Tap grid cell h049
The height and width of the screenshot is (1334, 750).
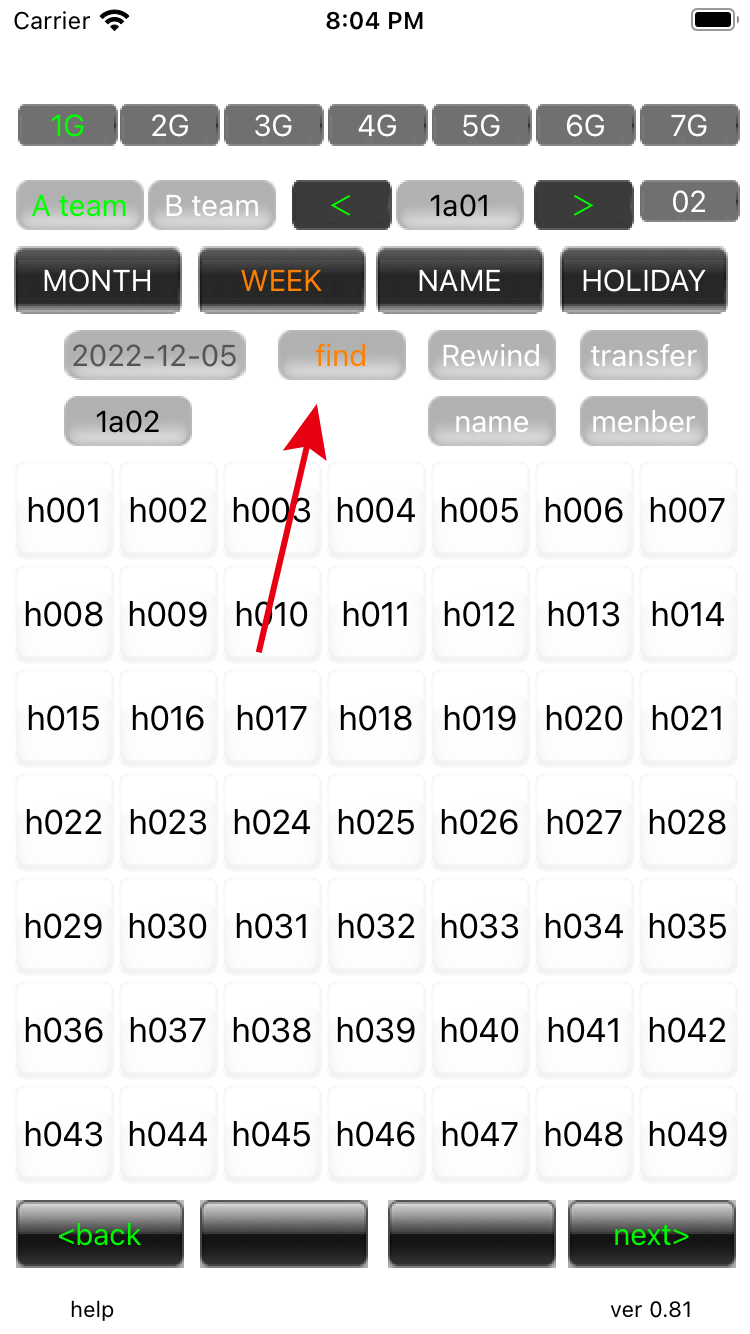[x=688, y=1135]
